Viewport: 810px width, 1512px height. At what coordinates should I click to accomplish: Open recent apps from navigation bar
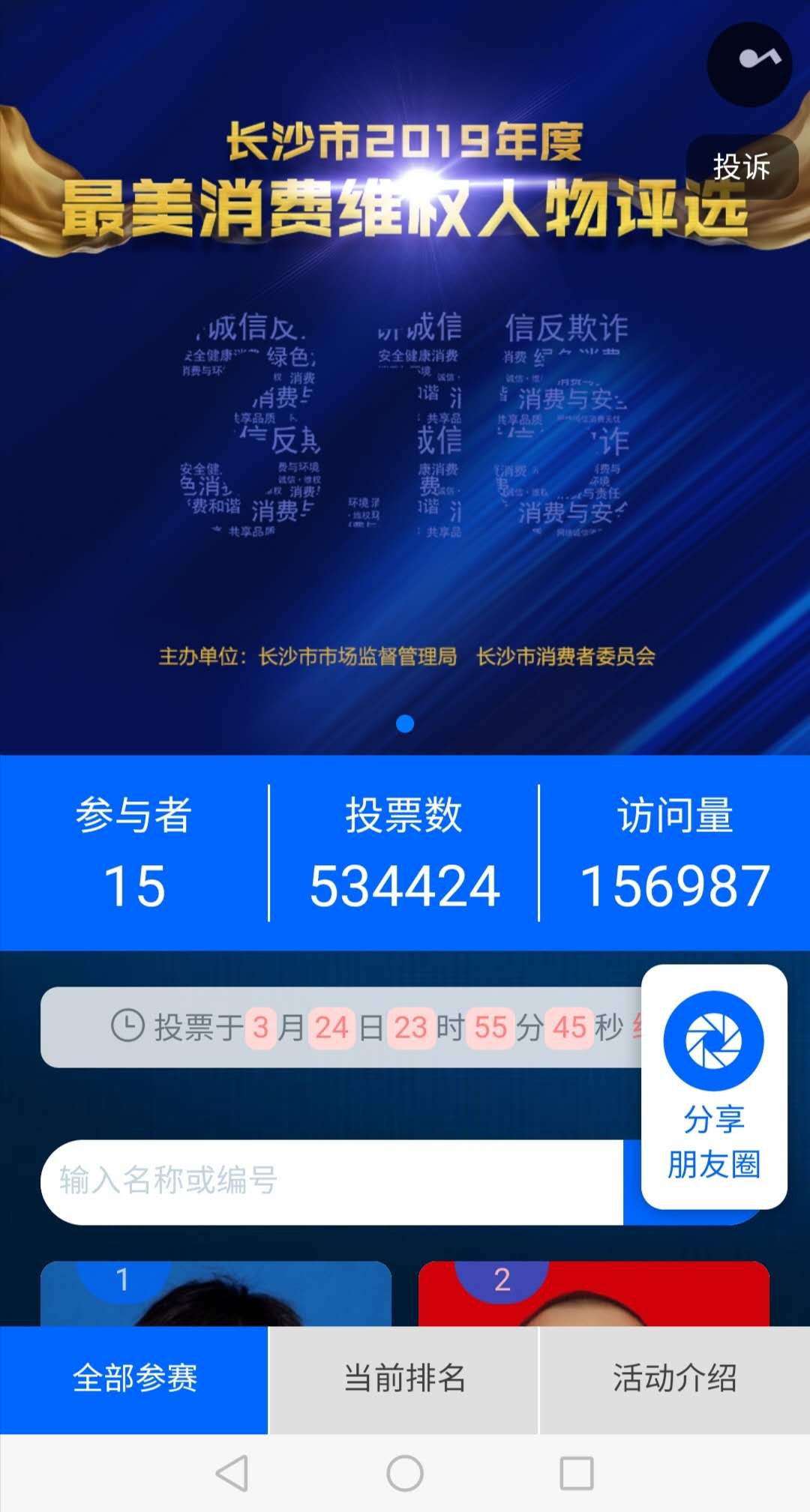tap(577, 1473)
